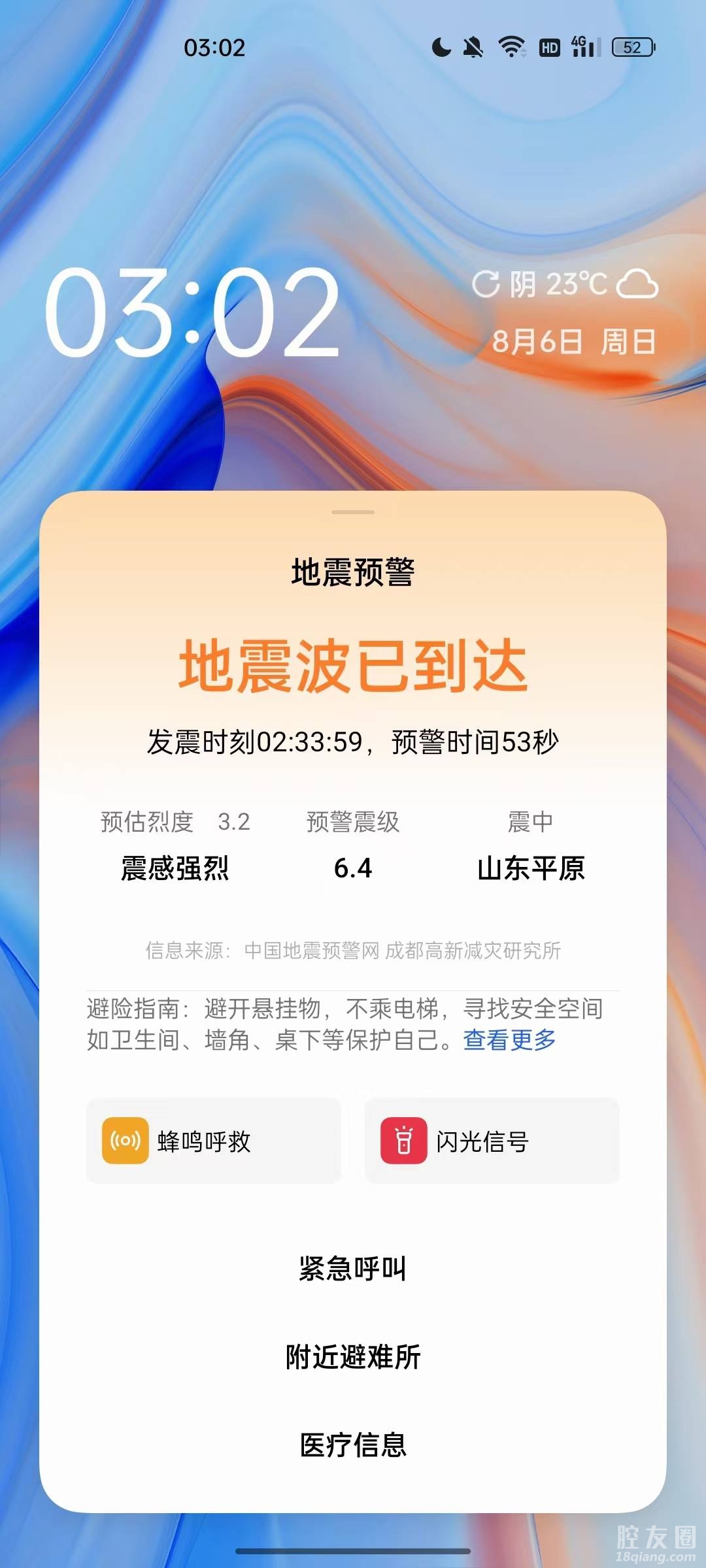This screenshot has height=1568, width=706.
Task: Turn on 闪光信号 flashlight signal
Action: tap(492, 1141)
